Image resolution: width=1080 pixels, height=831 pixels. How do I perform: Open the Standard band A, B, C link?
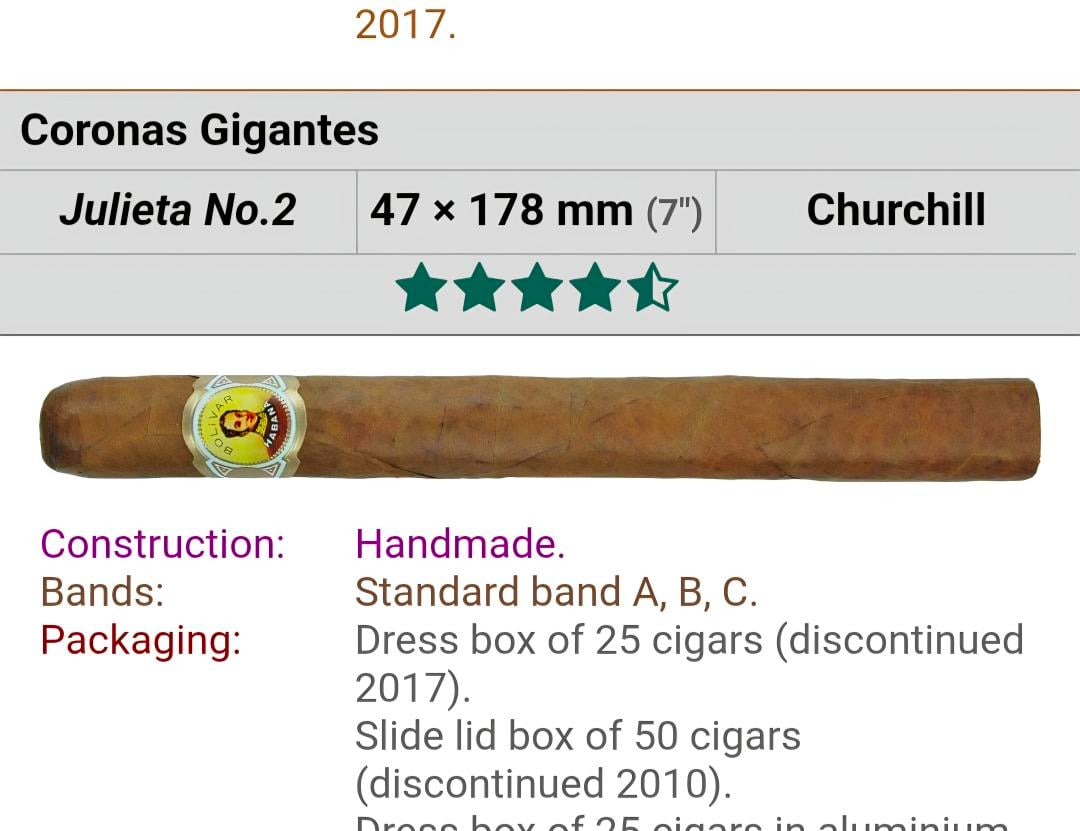click(x=556, y=593)
